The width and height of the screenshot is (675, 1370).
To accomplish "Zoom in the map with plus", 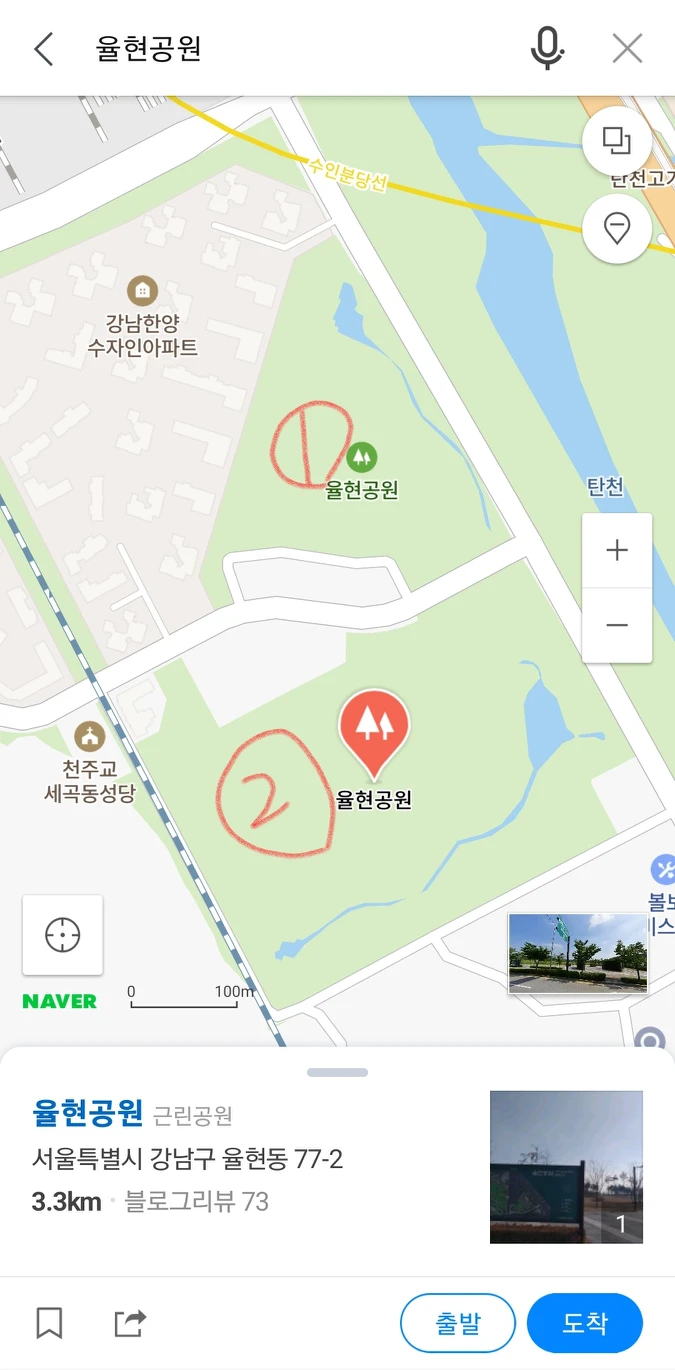I will [617, 550].
